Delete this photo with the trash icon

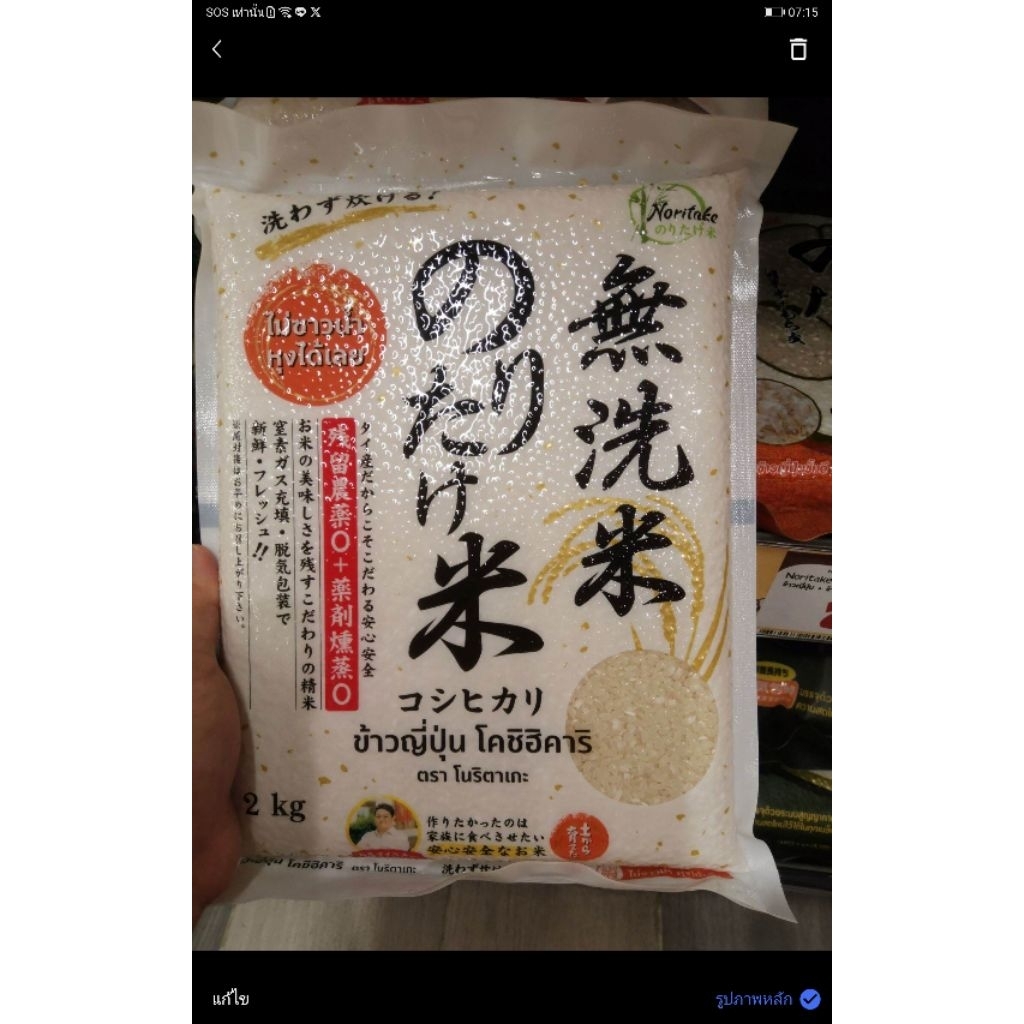(x=798, y=49)
